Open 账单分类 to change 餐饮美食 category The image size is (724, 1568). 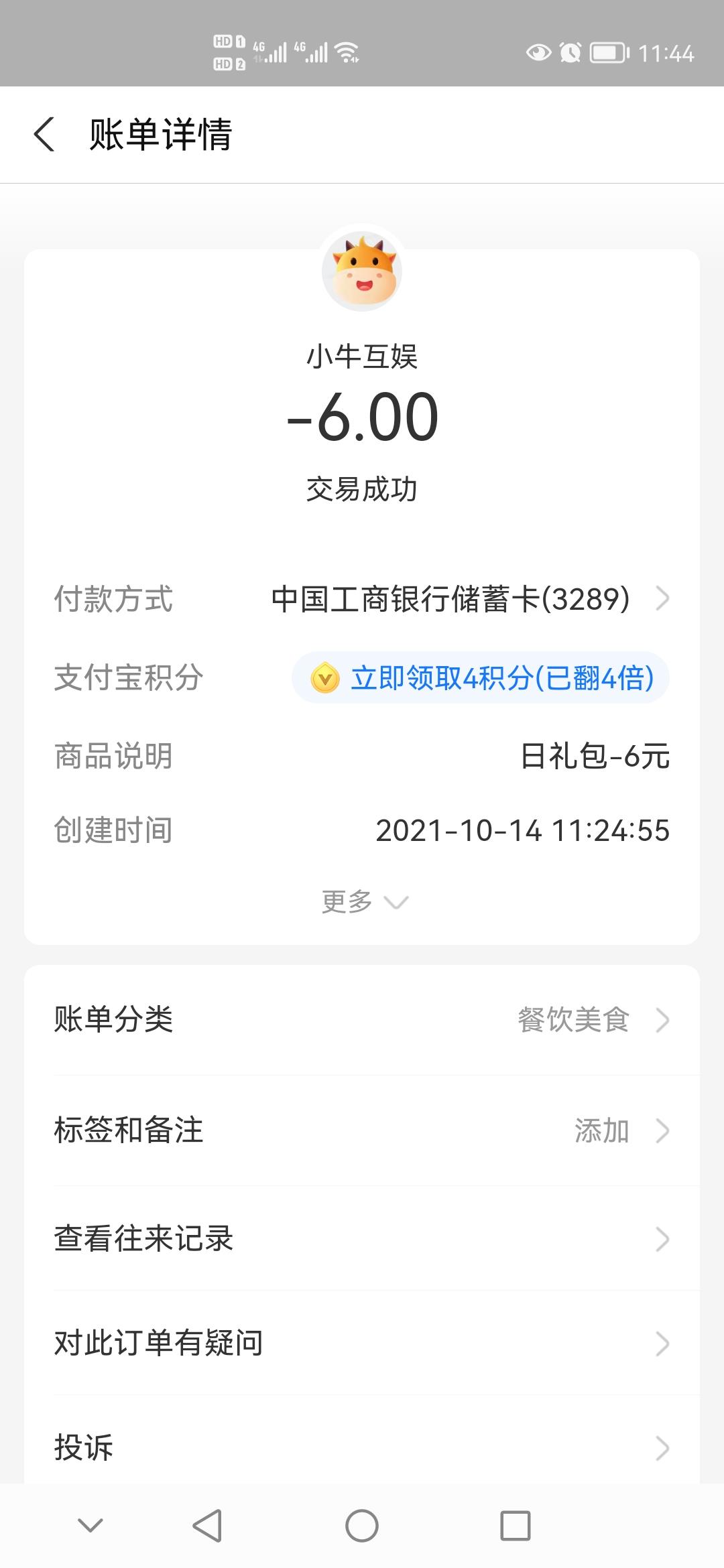362,1020
